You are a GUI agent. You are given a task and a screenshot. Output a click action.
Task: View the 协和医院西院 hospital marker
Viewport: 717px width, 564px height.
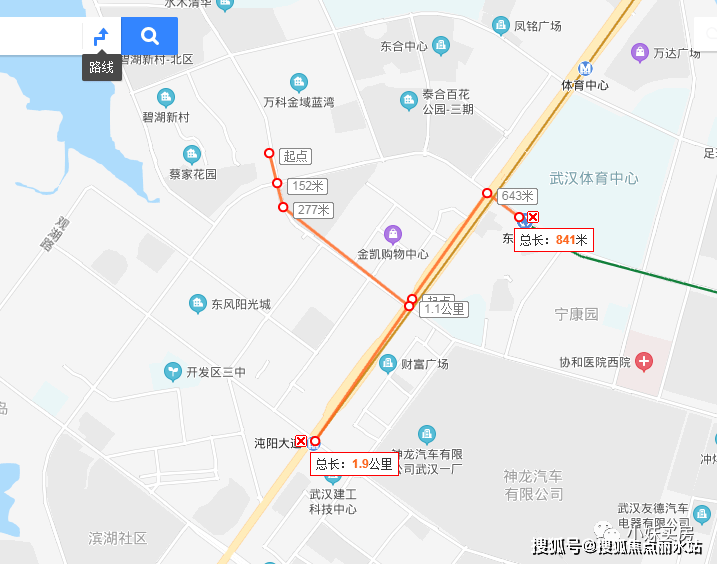tap(644, 361)
